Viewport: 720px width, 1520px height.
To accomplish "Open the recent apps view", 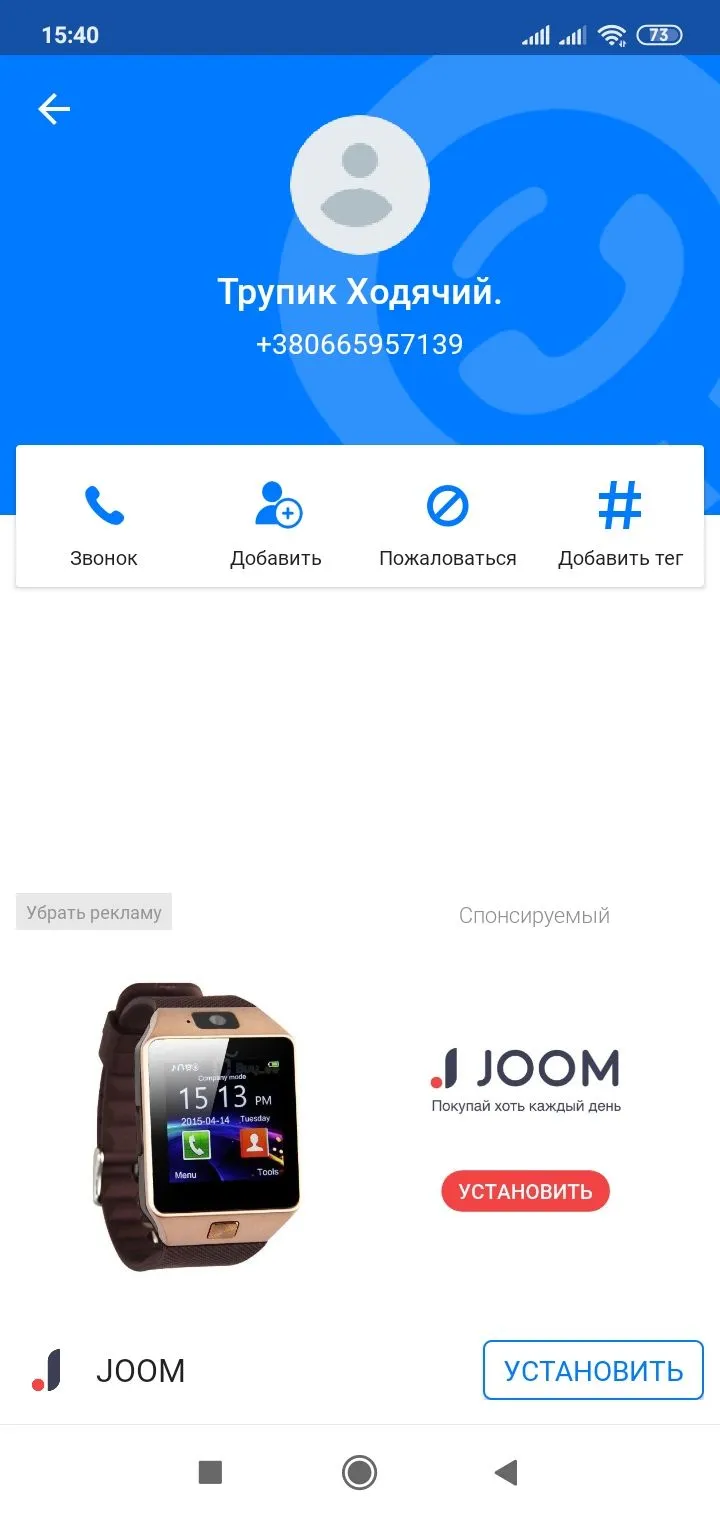I will tap(210, 1472).
